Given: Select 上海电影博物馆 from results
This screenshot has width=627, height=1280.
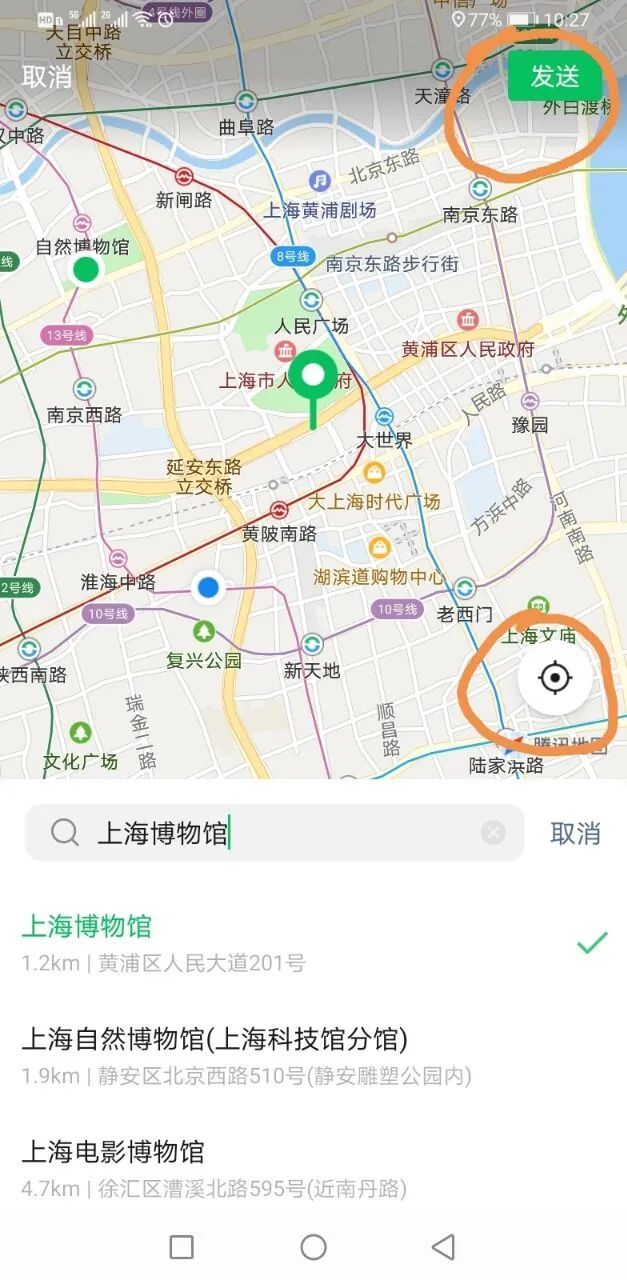Looking at the screenshot, I should click(300, 1167).
